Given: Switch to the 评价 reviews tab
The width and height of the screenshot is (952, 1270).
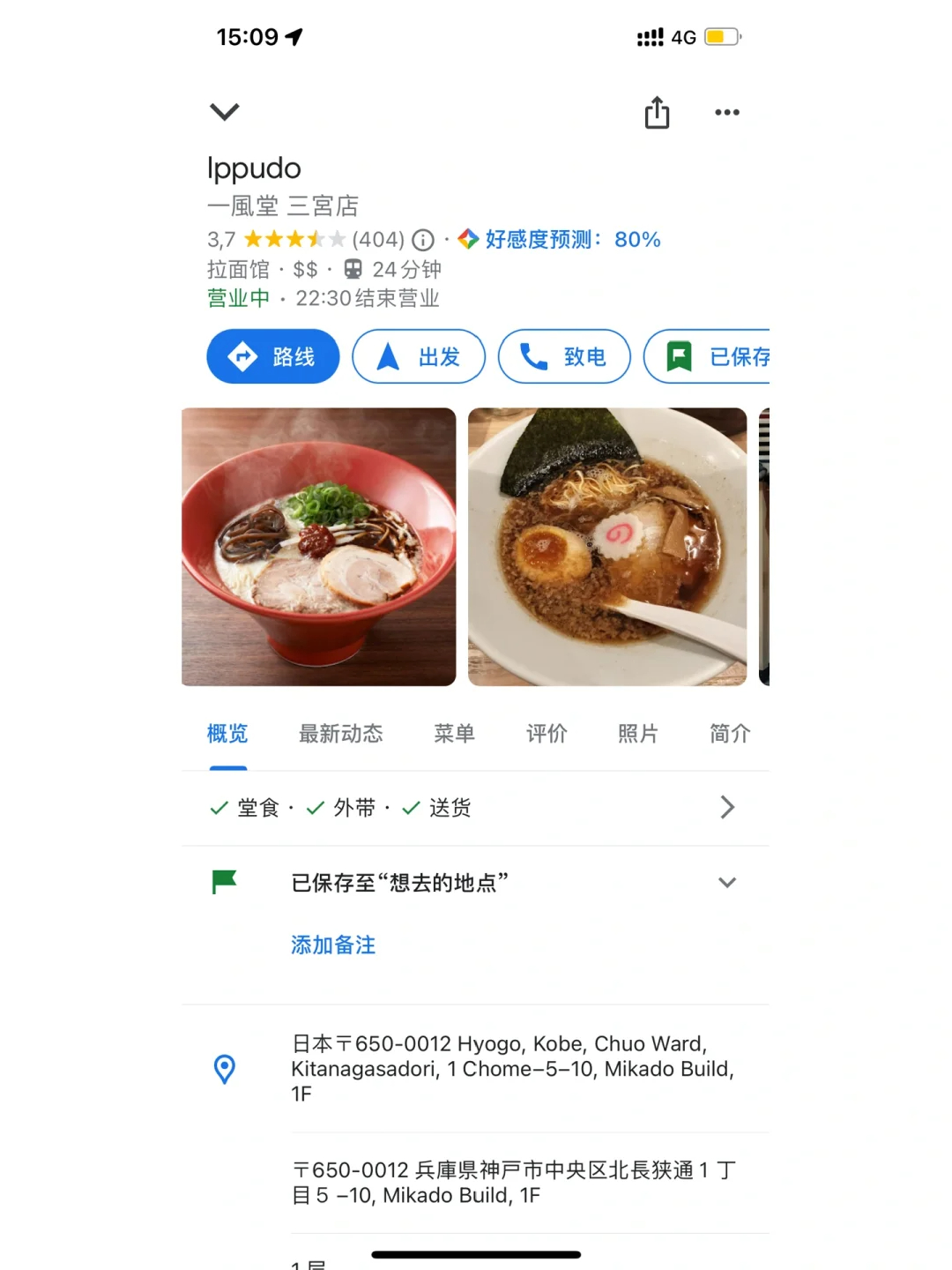Looking at the screenshot, I should (x=547, y=734).
